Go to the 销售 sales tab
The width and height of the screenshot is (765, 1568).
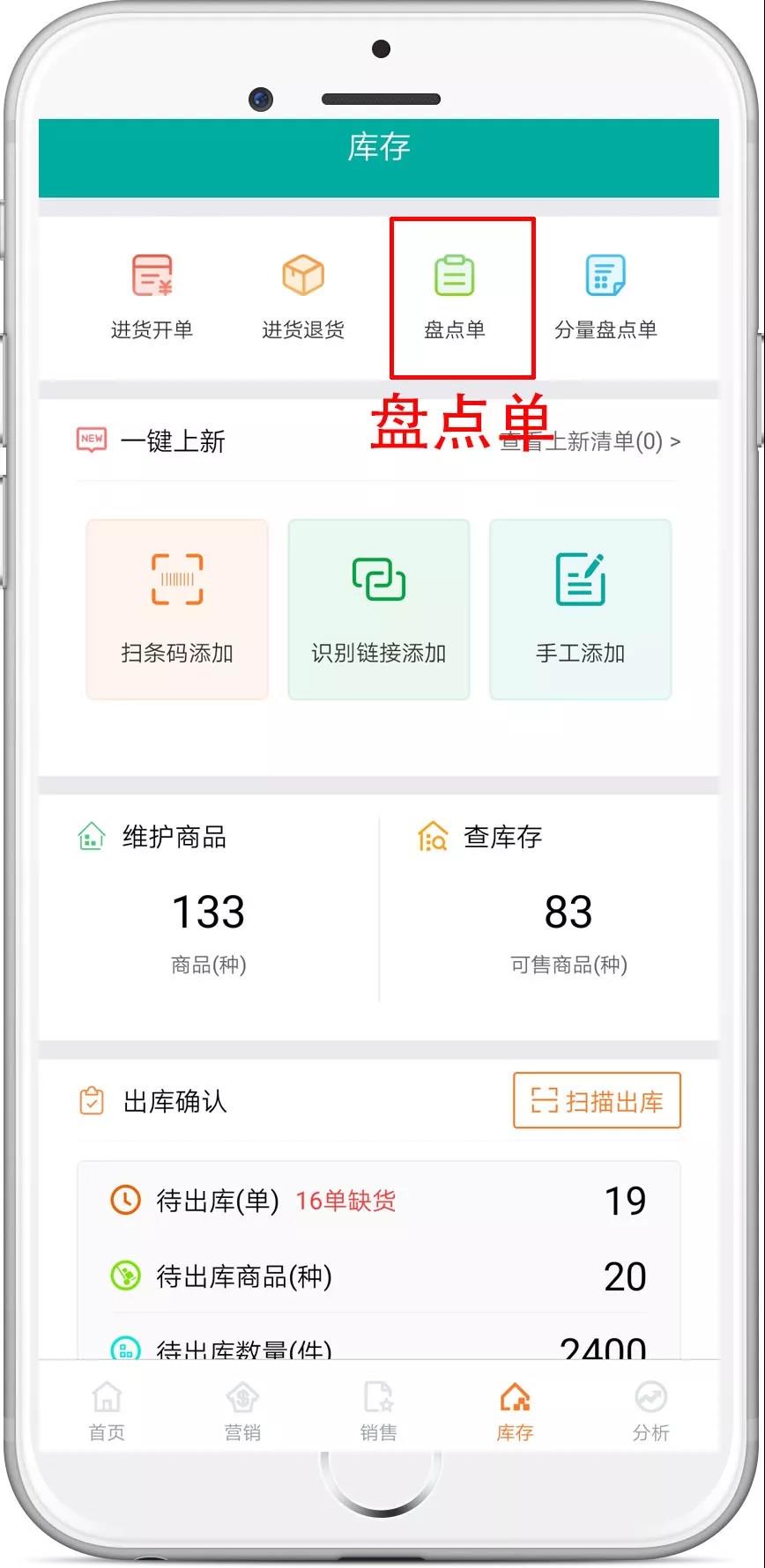379,1411
